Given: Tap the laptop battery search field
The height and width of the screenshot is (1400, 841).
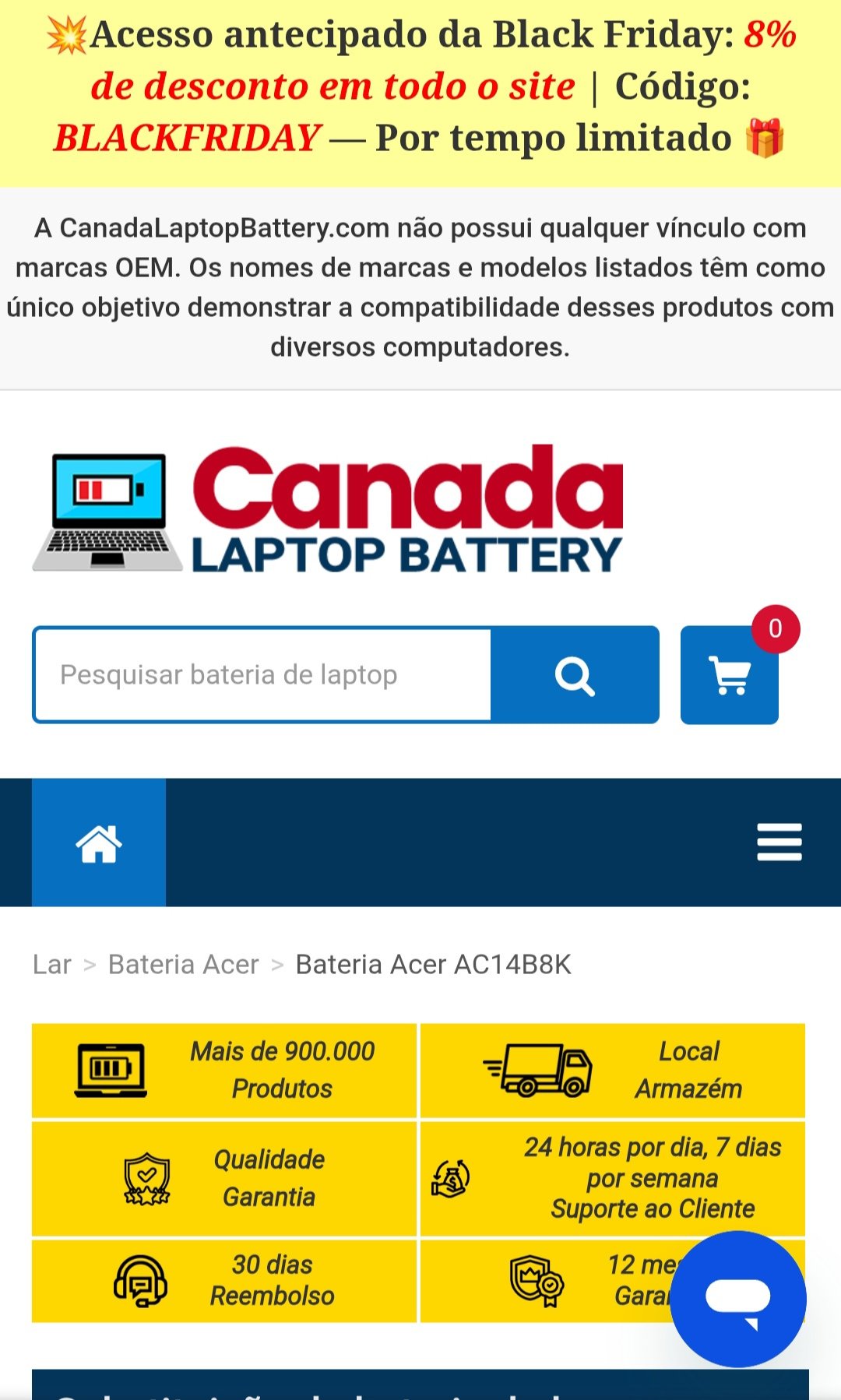Looking at the screenshot, I should click(x=263, y=674).
